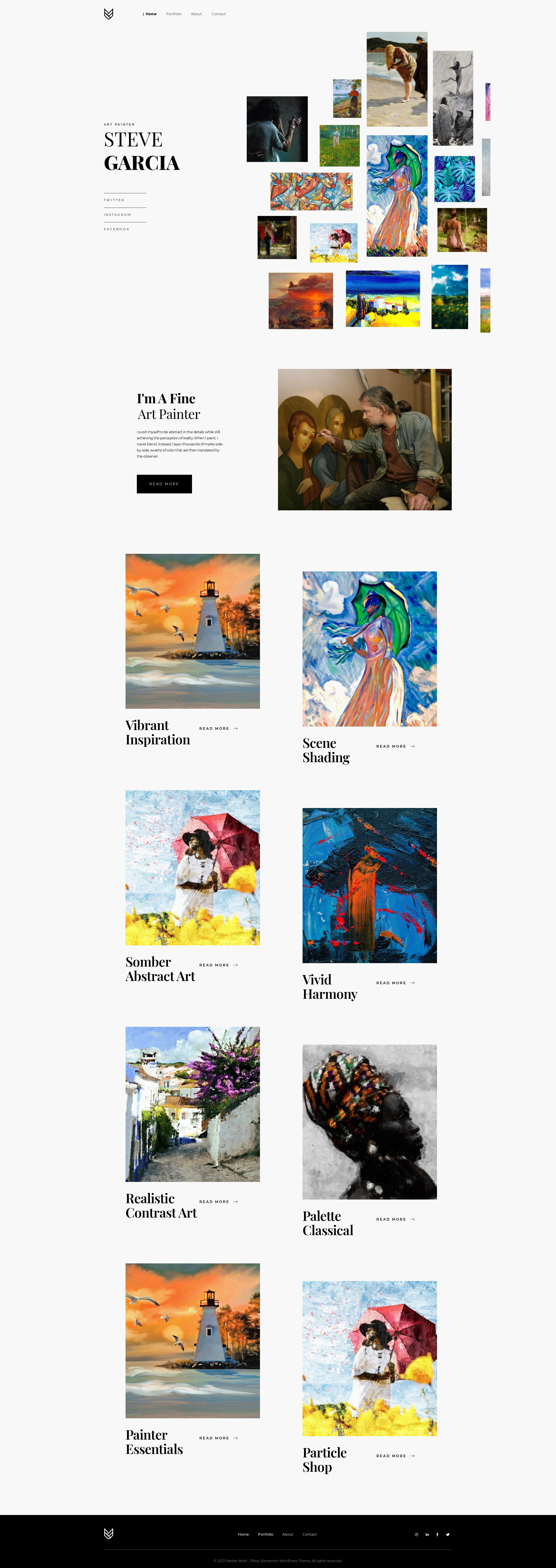Screen dimensions: 556x1568
Task: Open the footer Instagram icon
Action: click(x=417, y=1535)
